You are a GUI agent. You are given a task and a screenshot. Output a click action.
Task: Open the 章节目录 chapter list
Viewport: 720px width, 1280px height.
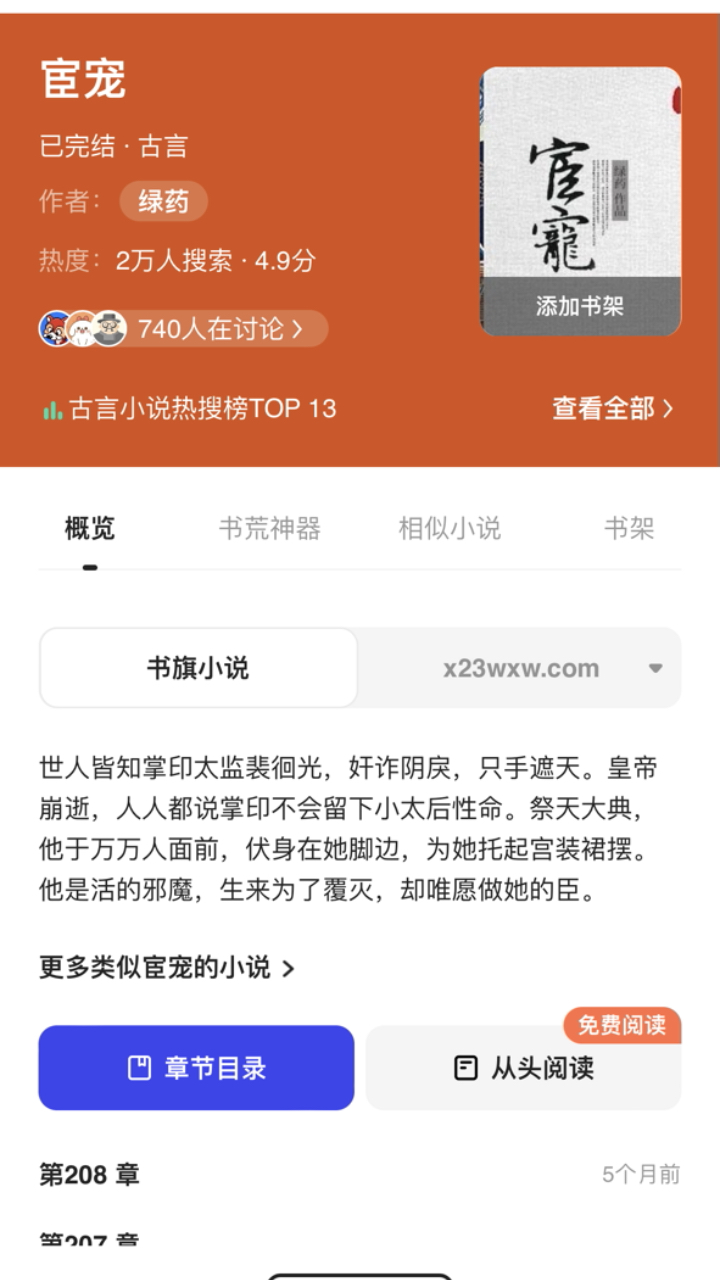(x=196, y=1067)
